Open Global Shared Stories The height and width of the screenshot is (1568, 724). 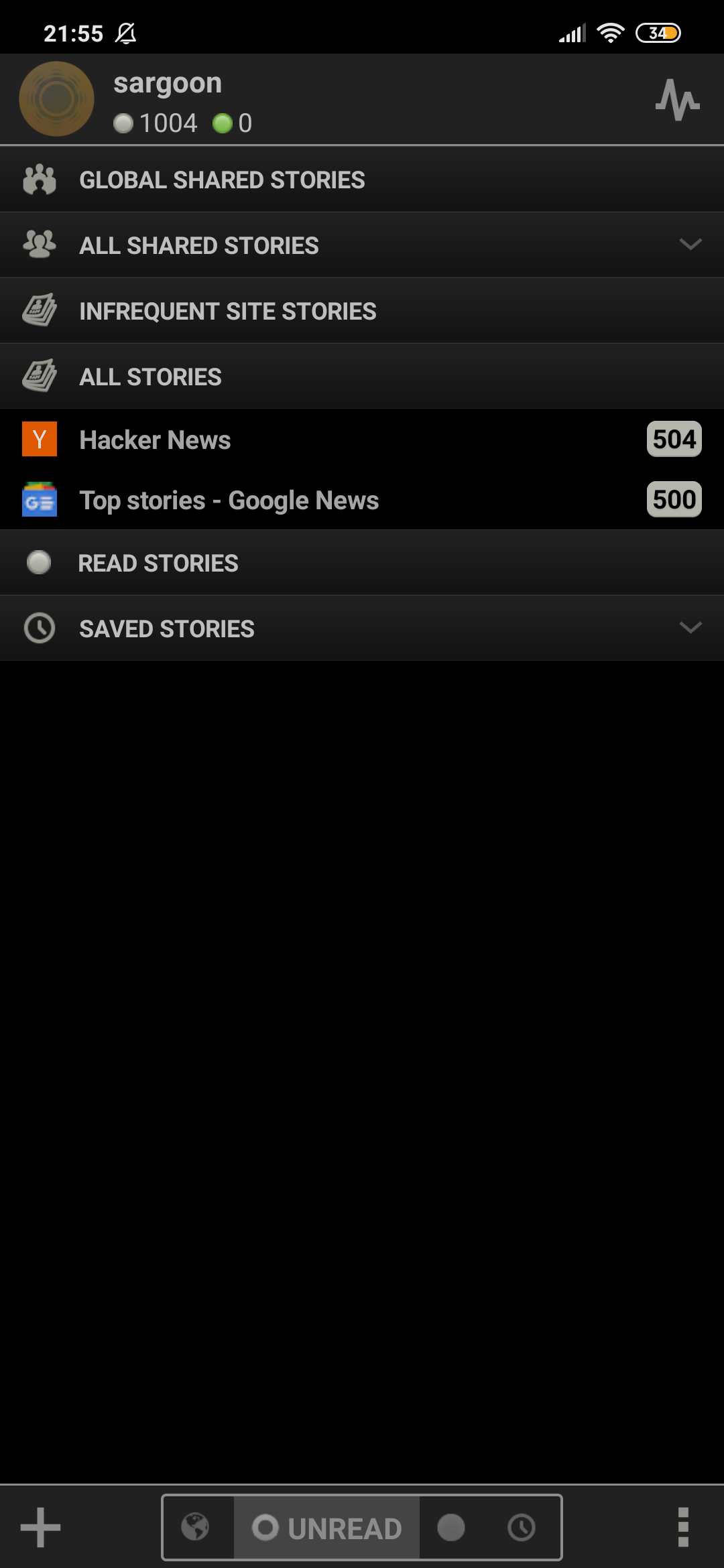[222, 180]
